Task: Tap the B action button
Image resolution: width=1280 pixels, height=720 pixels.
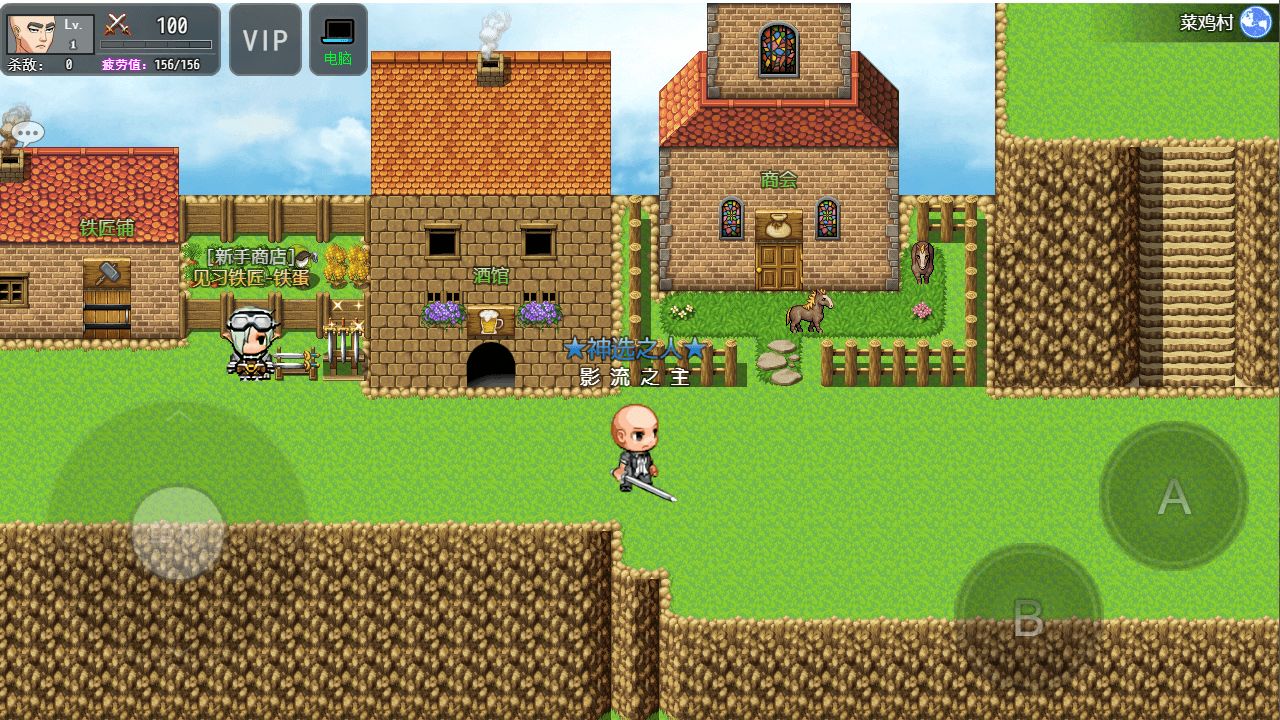Action: click(1028, 618)
